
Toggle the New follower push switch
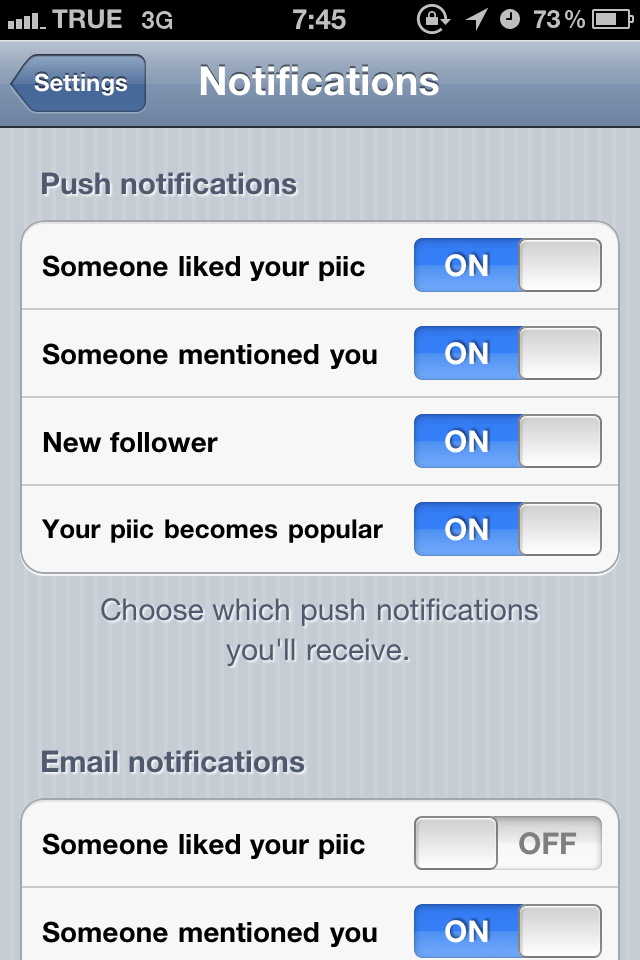[508, 442]
